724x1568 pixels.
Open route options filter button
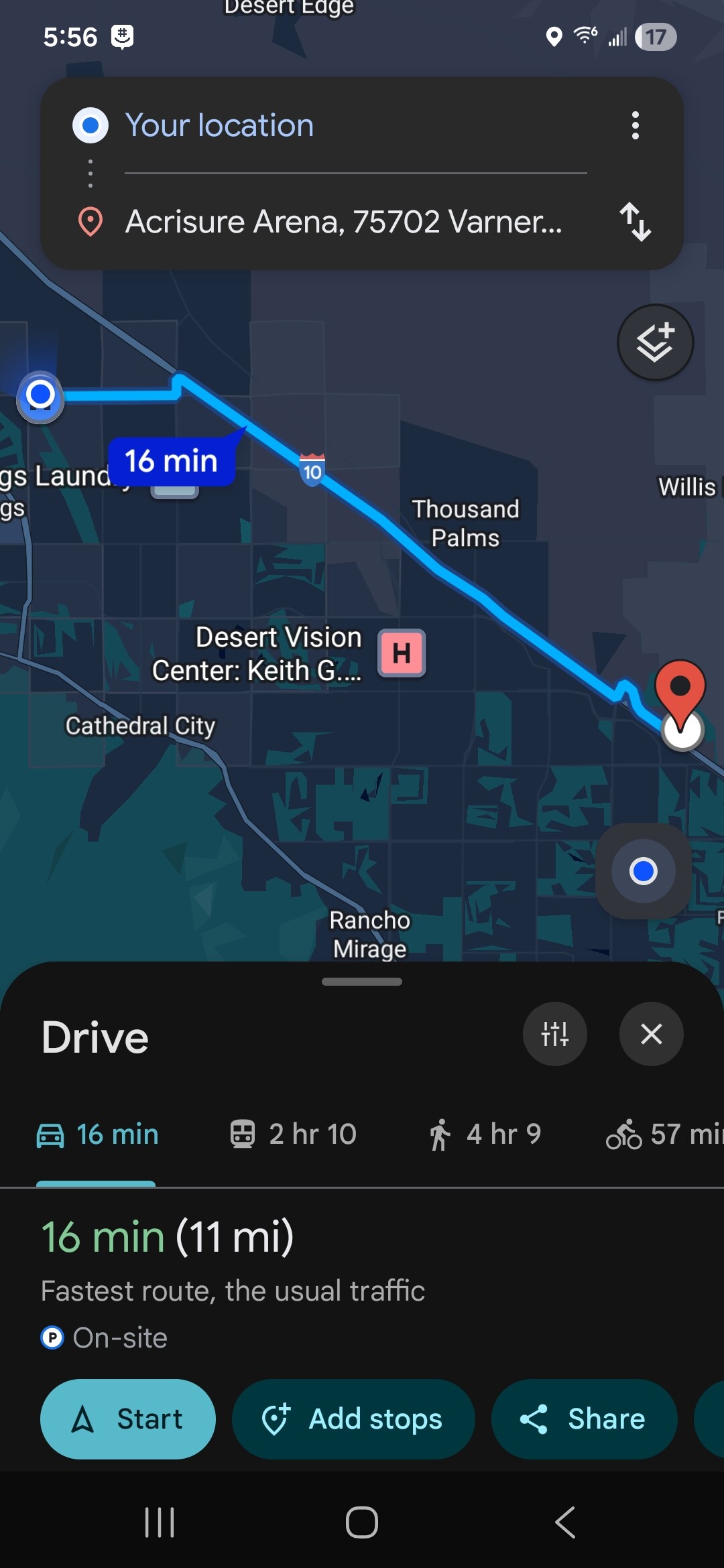pos(554,1034)
